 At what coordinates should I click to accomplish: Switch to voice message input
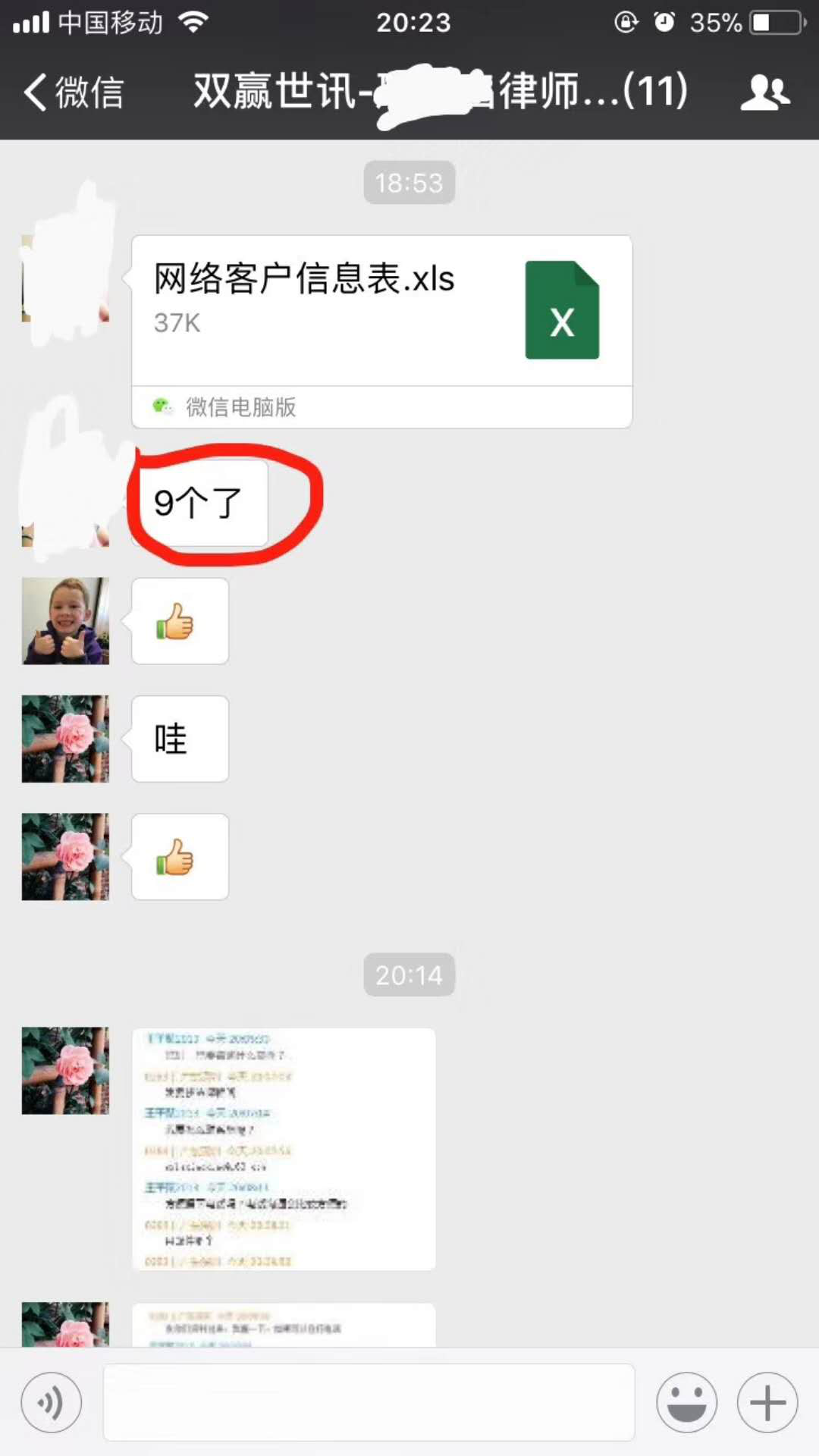click(x=52, y=1402)
